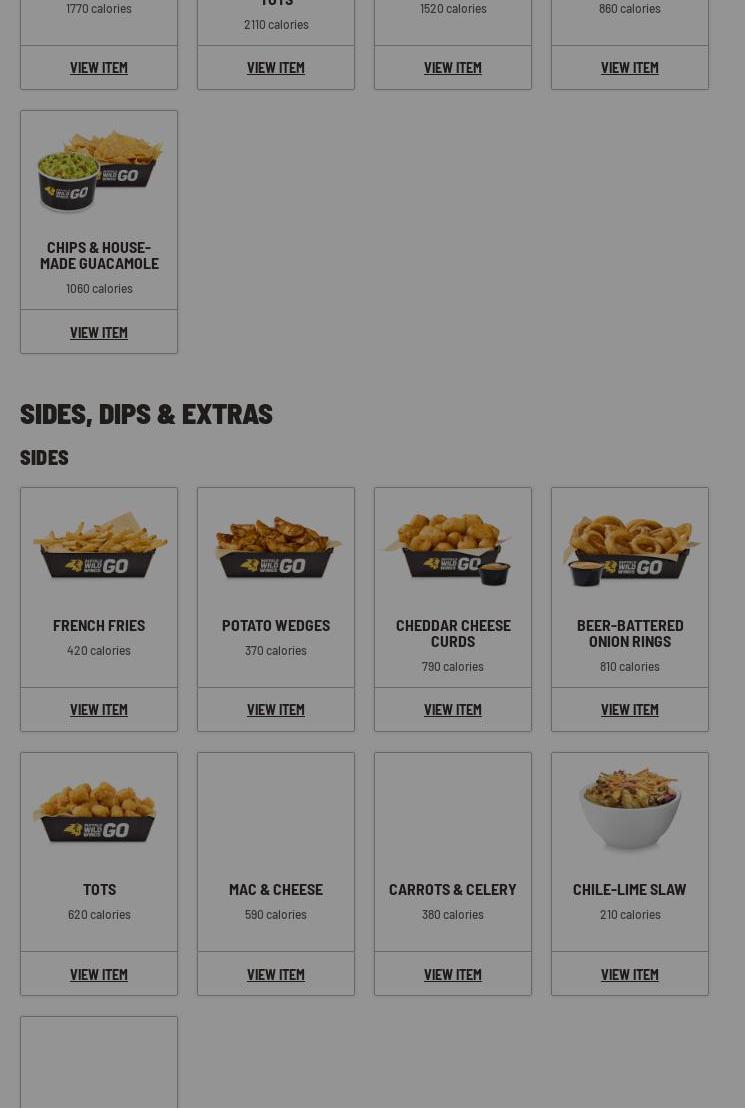View item for Chips & House-Made Guacamole
Image resolution: width=745 pixels, height=1108 pixels.
[x=99, y=332]
